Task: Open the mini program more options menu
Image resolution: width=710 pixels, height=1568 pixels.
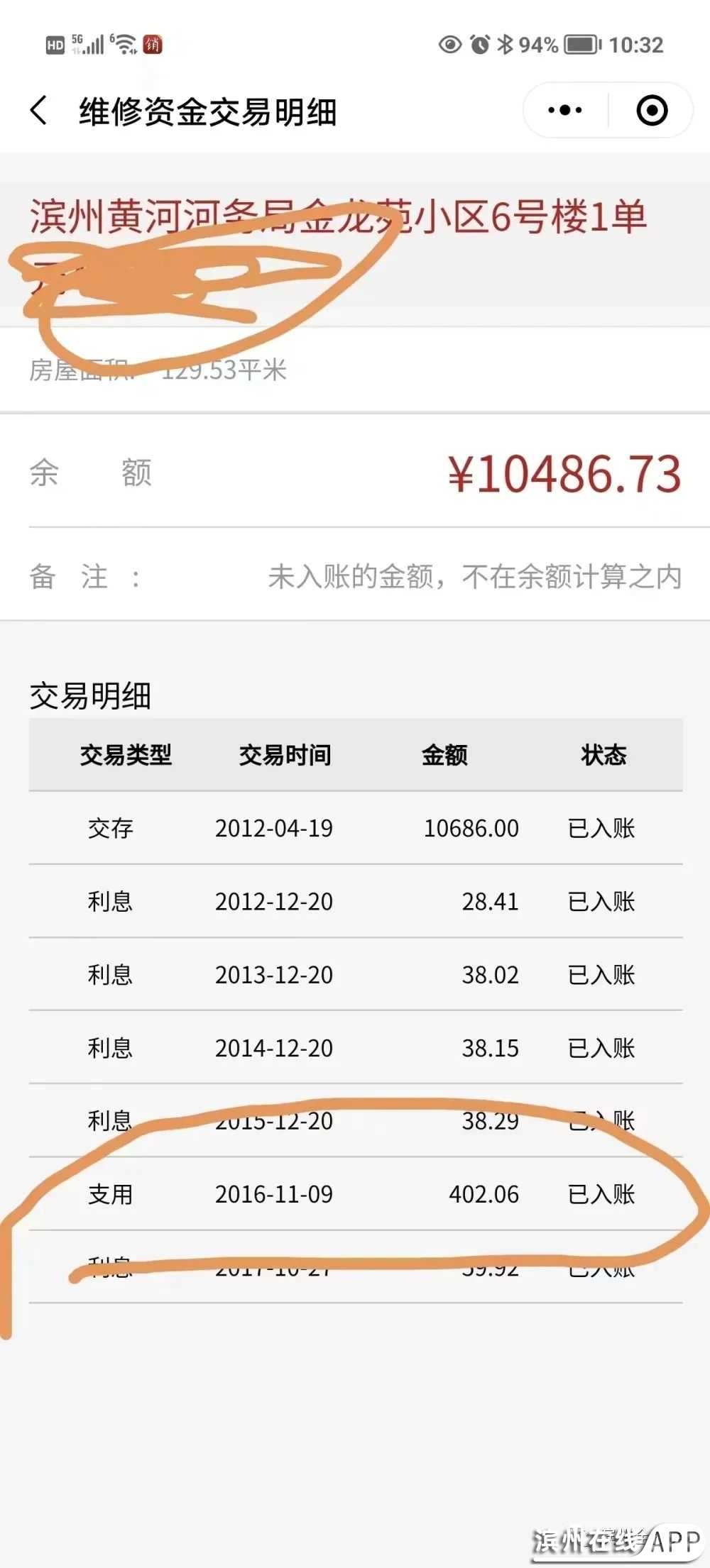Action: point(565,111)
